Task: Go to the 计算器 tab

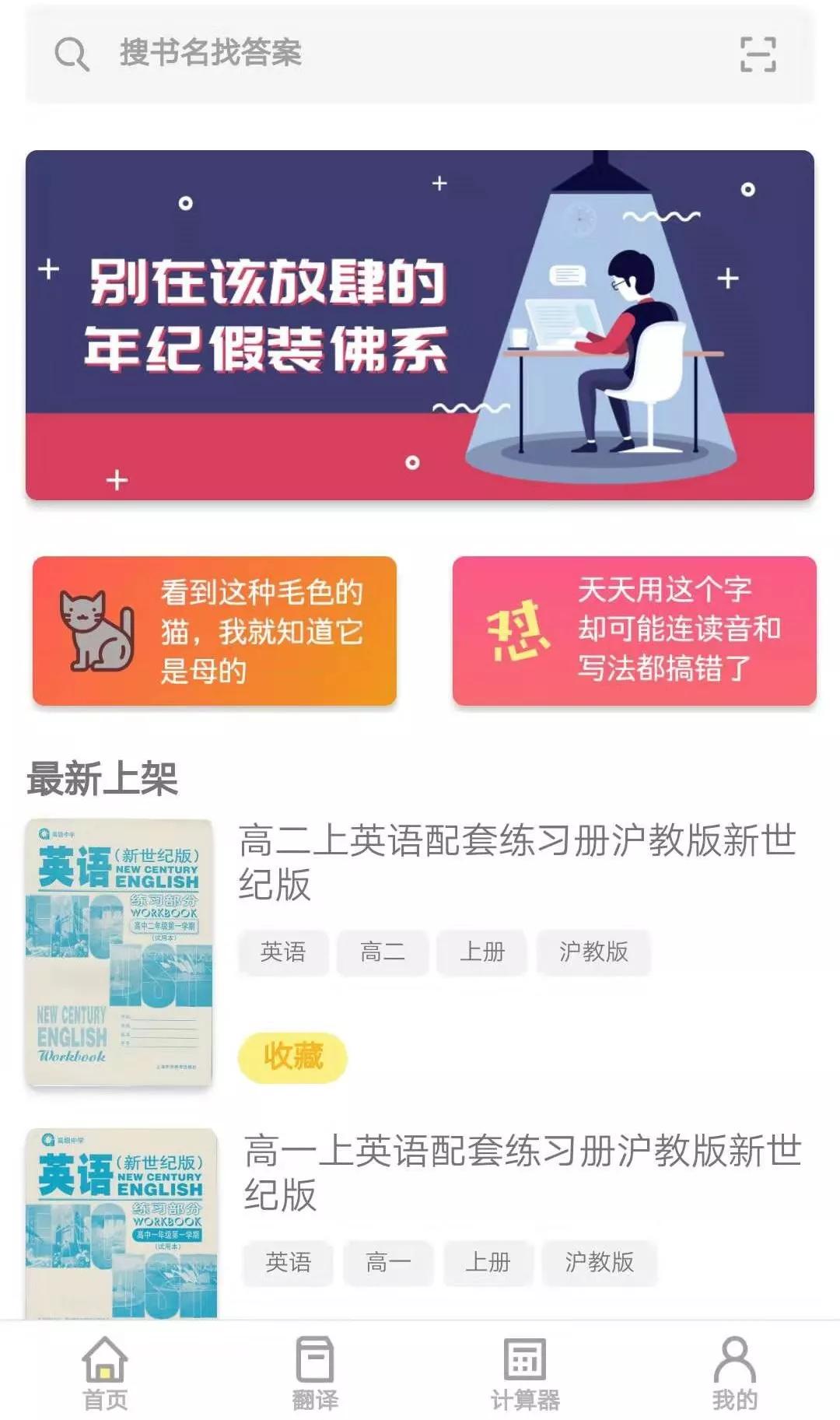Action: click(x=525, y=1373)
